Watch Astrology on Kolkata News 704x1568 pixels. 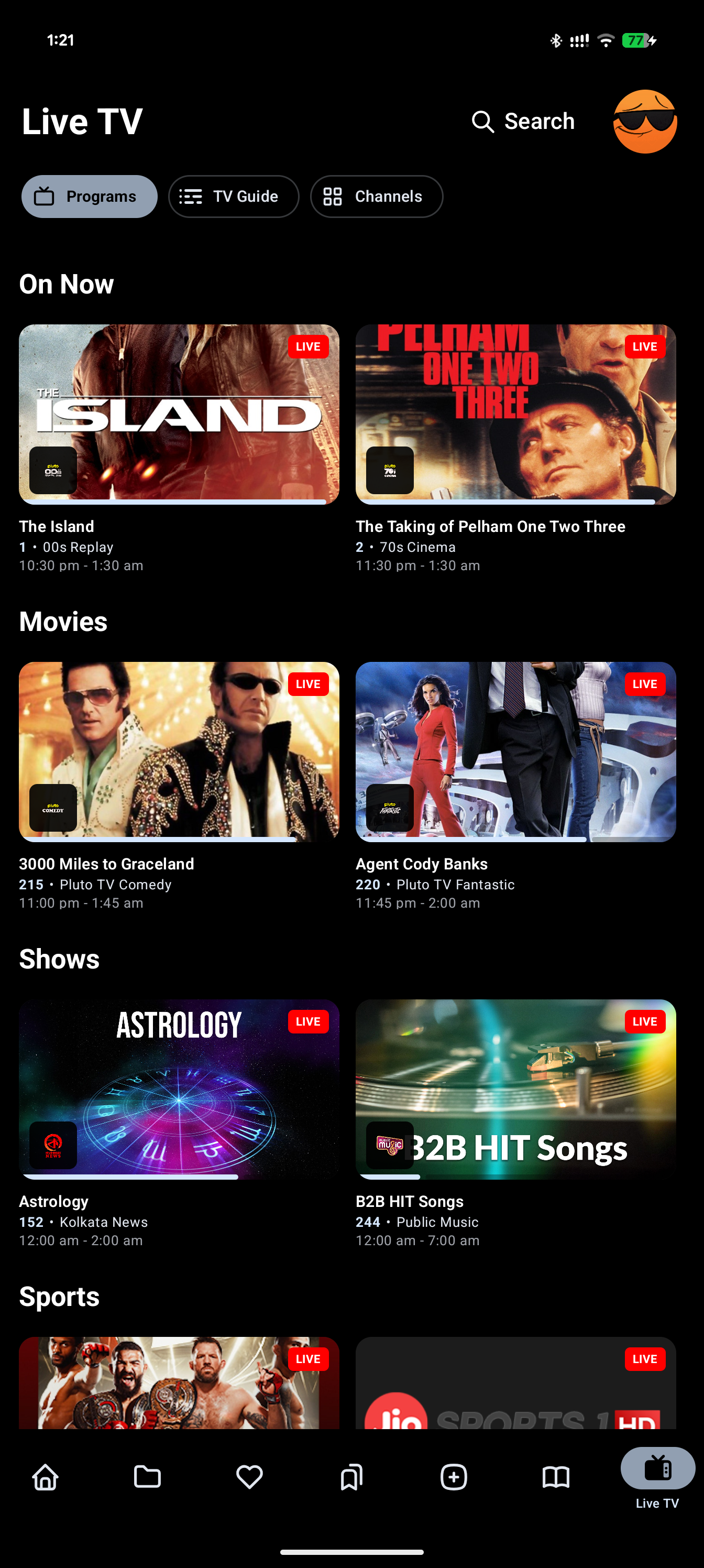[x=179, y=1089]
